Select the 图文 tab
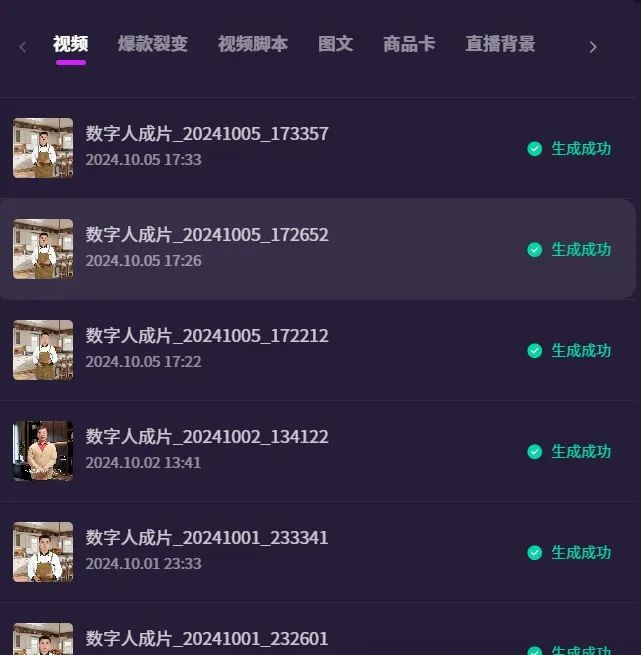 [x=335, y=44]
